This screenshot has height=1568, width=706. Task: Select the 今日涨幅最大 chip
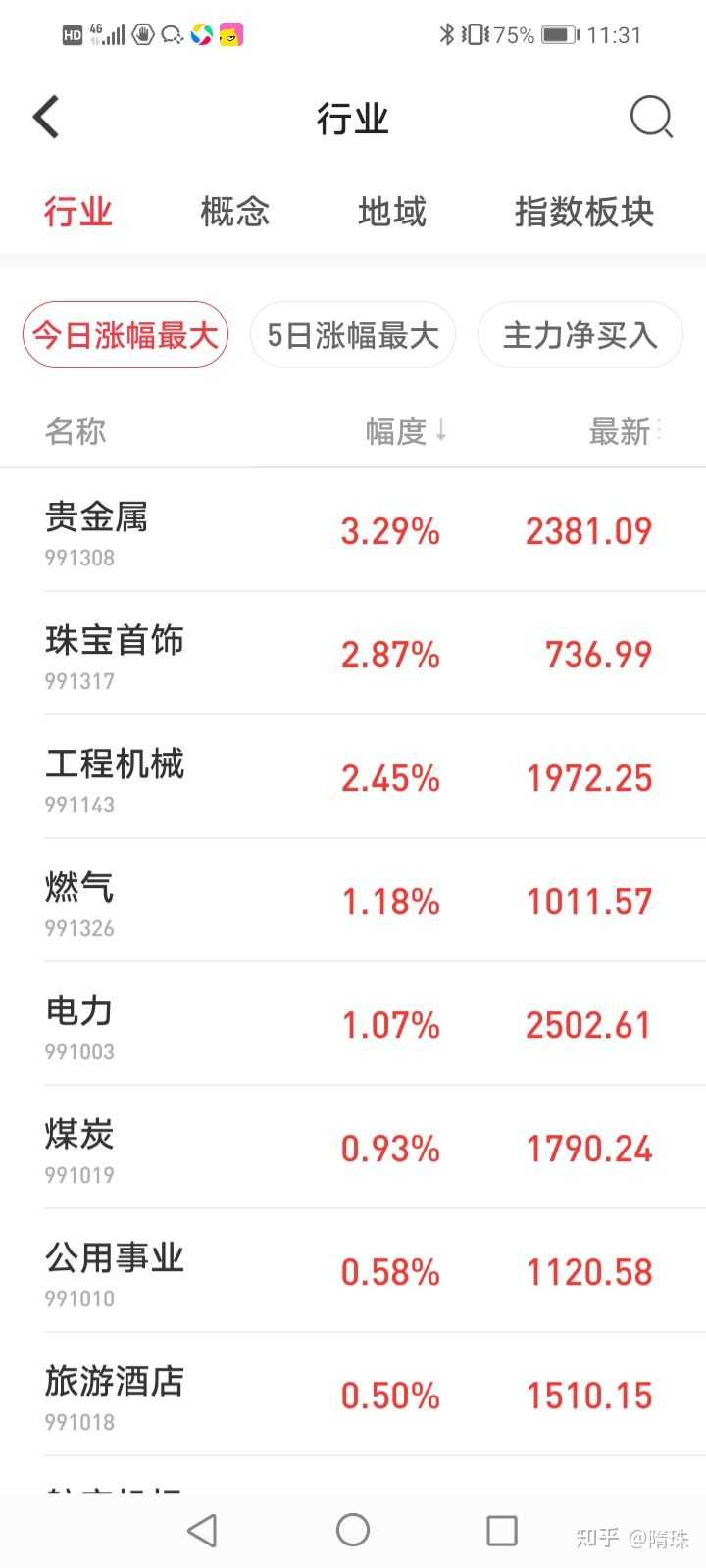(126, 335)
